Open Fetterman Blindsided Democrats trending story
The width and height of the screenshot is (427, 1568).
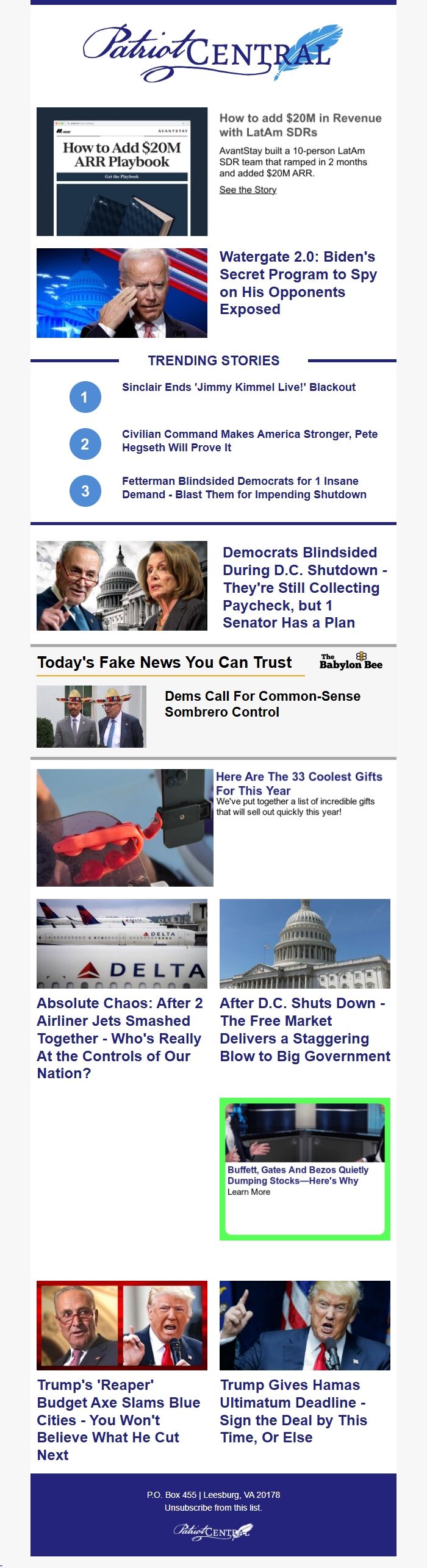point(244,488)
